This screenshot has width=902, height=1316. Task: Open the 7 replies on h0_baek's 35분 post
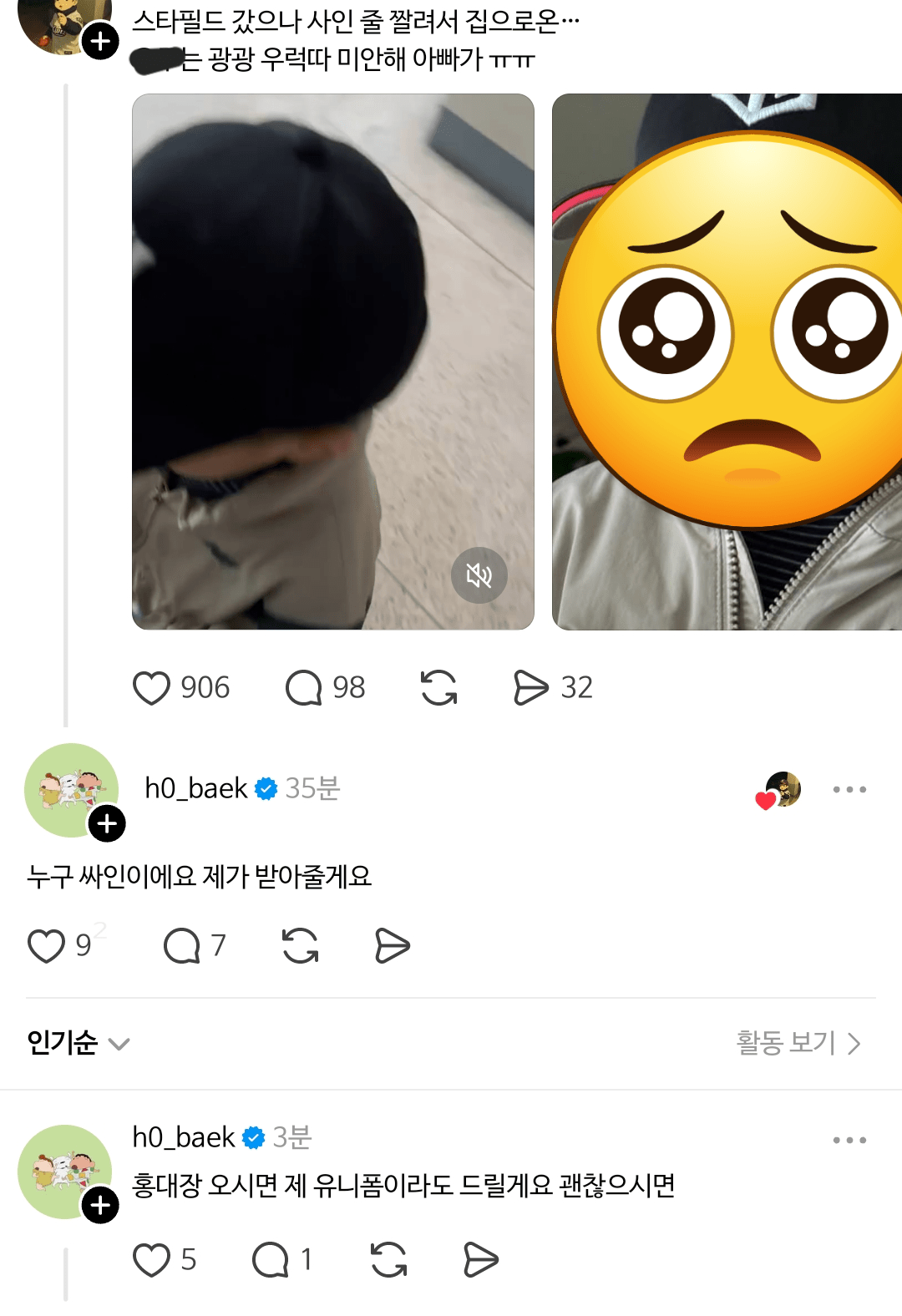tap(182, 946)
